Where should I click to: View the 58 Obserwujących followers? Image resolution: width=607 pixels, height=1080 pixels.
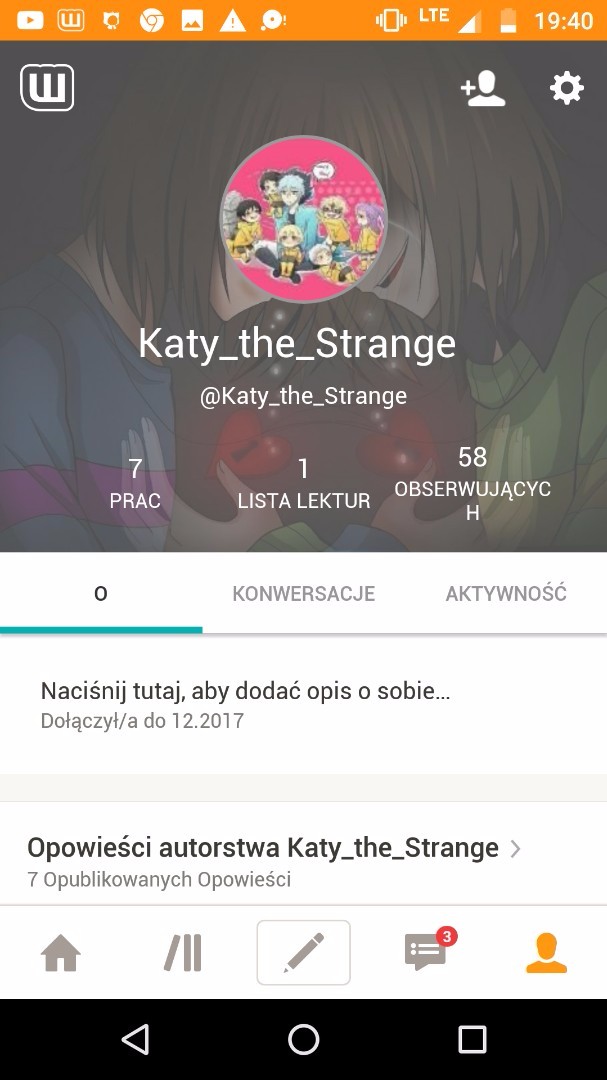[472, 483]
